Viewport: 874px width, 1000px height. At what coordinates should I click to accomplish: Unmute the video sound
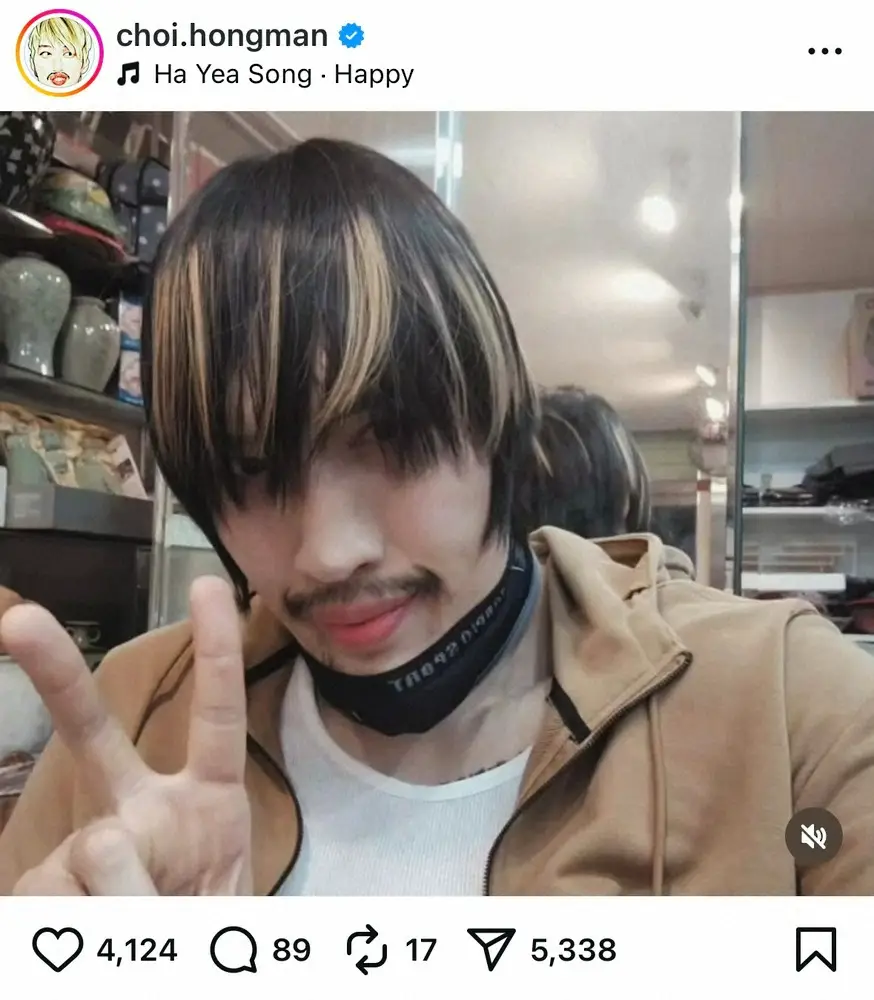coord(813,836)
